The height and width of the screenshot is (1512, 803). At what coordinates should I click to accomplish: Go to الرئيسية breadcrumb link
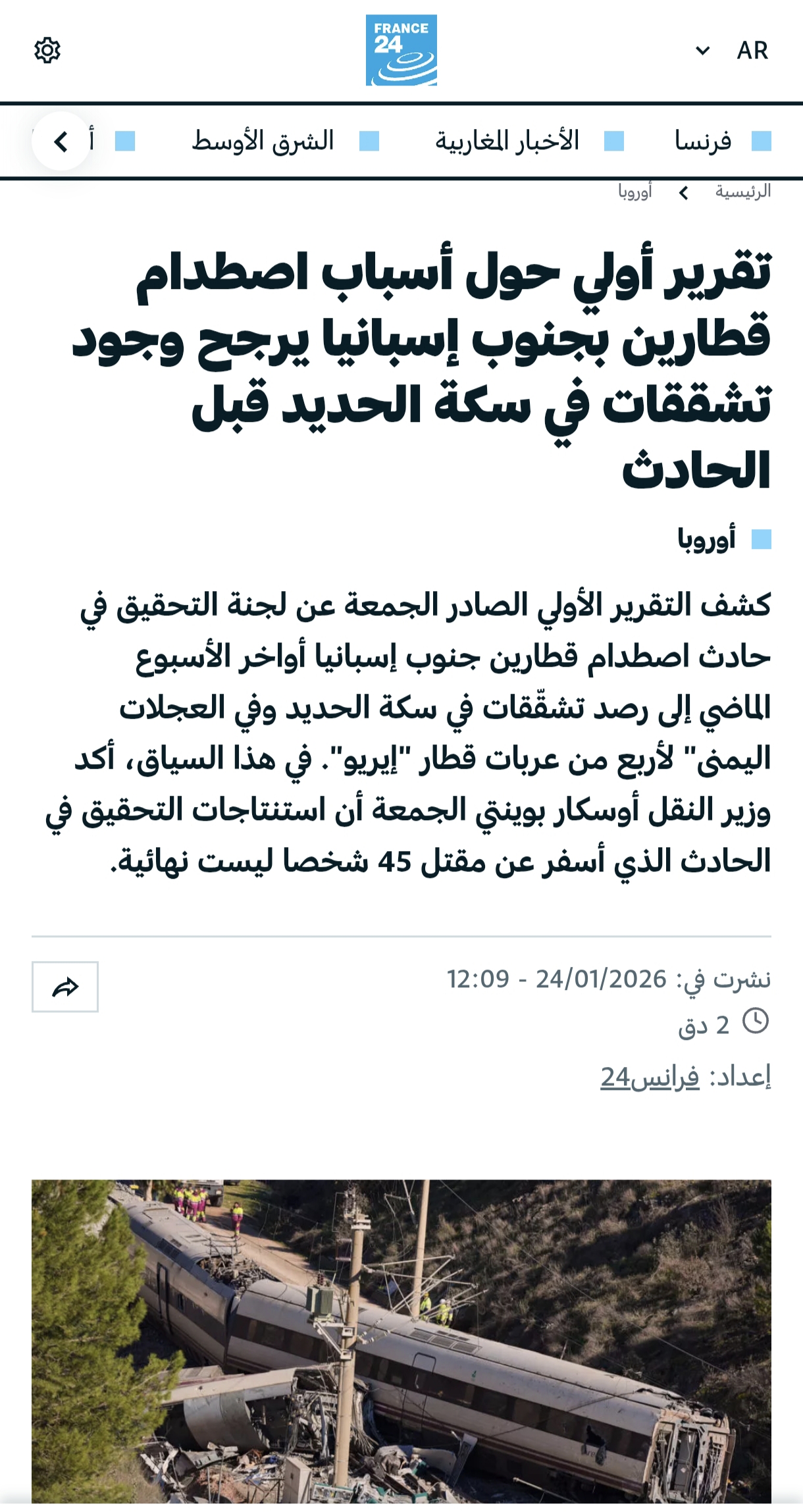[x=742, y=192]
